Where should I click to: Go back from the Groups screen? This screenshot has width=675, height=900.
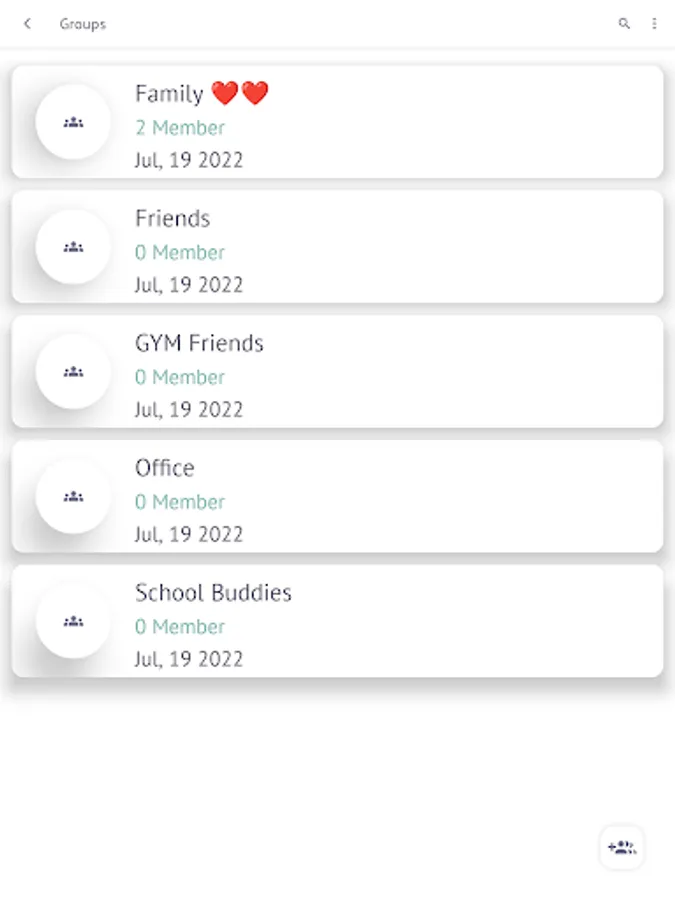[27, 24]
